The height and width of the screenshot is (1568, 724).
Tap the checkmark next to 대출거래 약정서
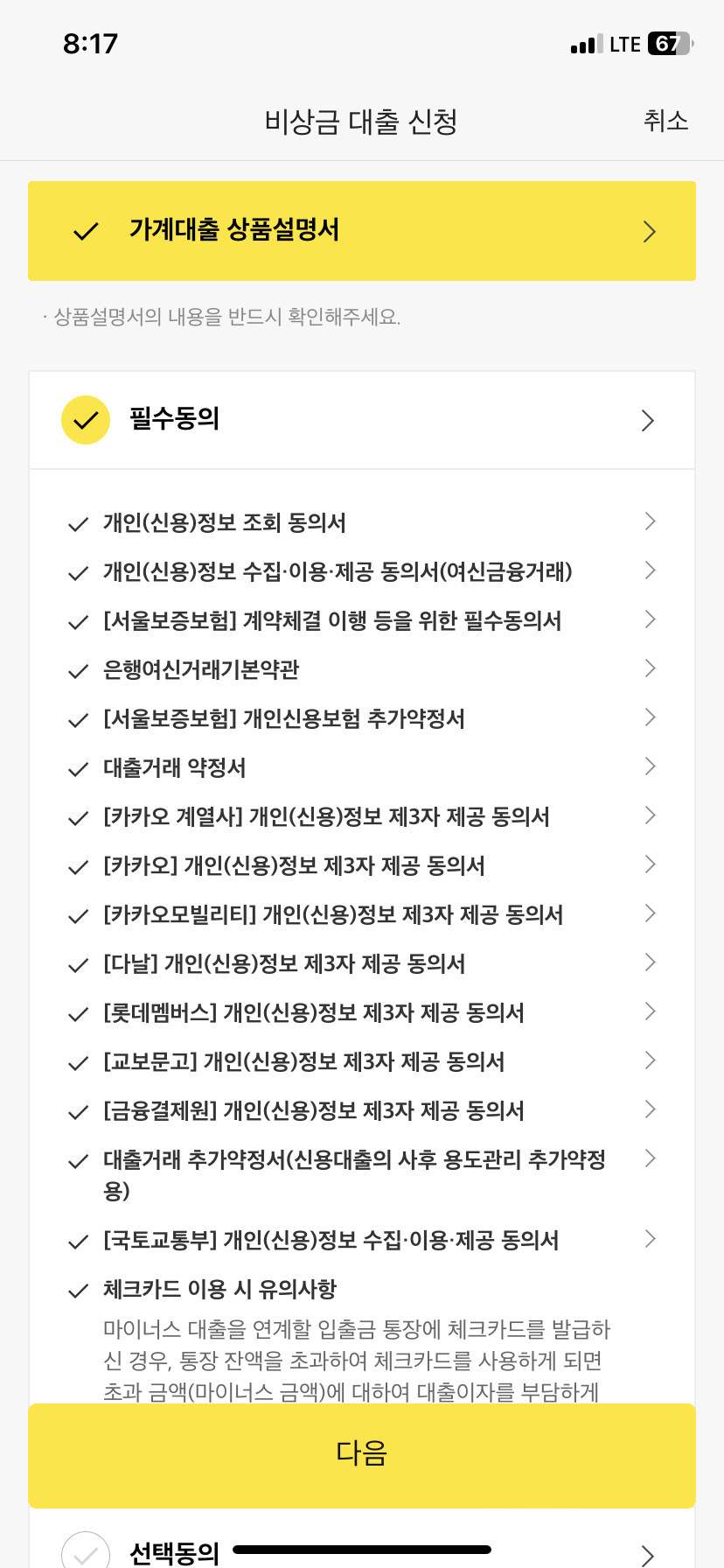[x=77, y=767]
